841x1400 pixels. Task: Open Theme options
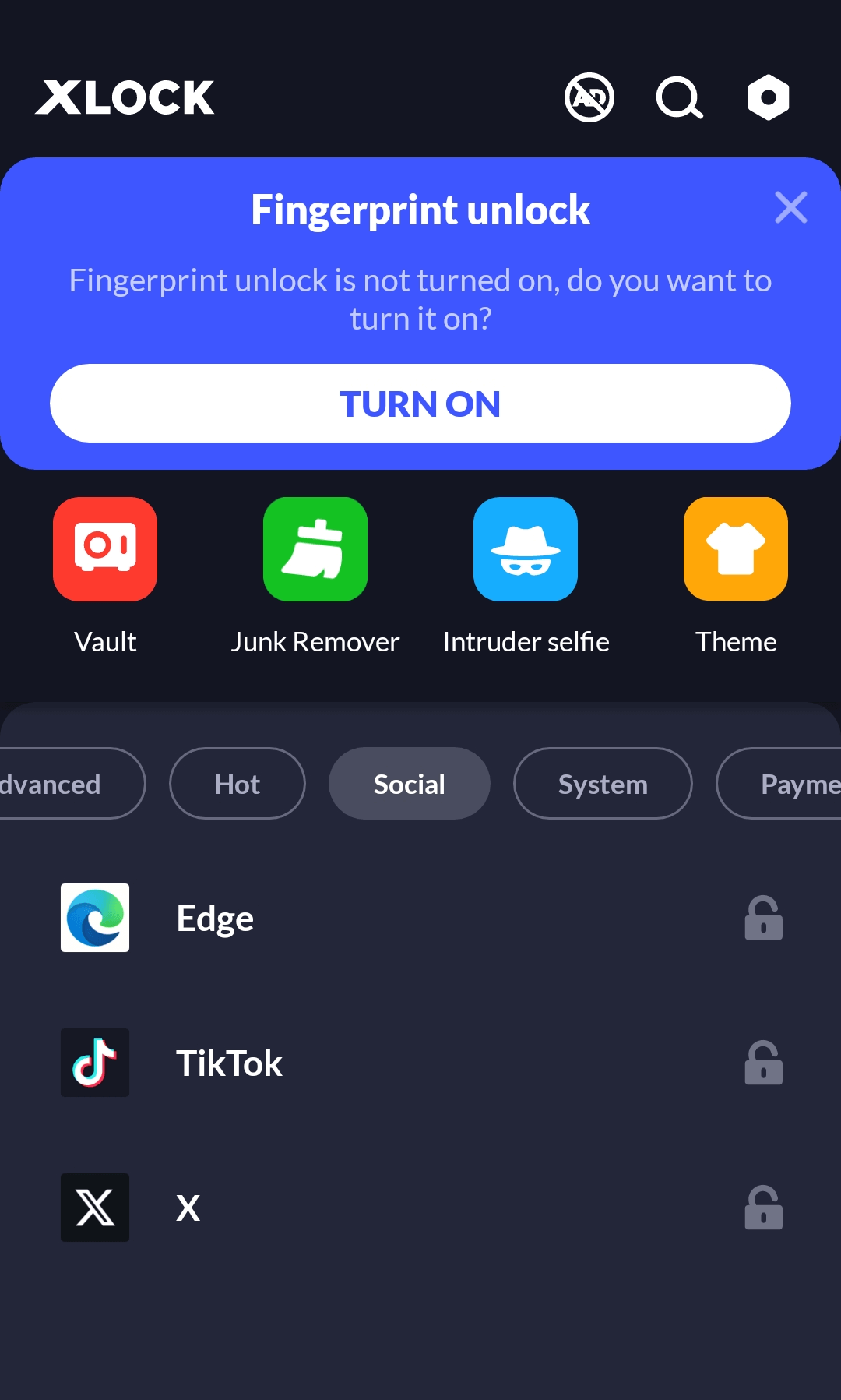(736, 549)
